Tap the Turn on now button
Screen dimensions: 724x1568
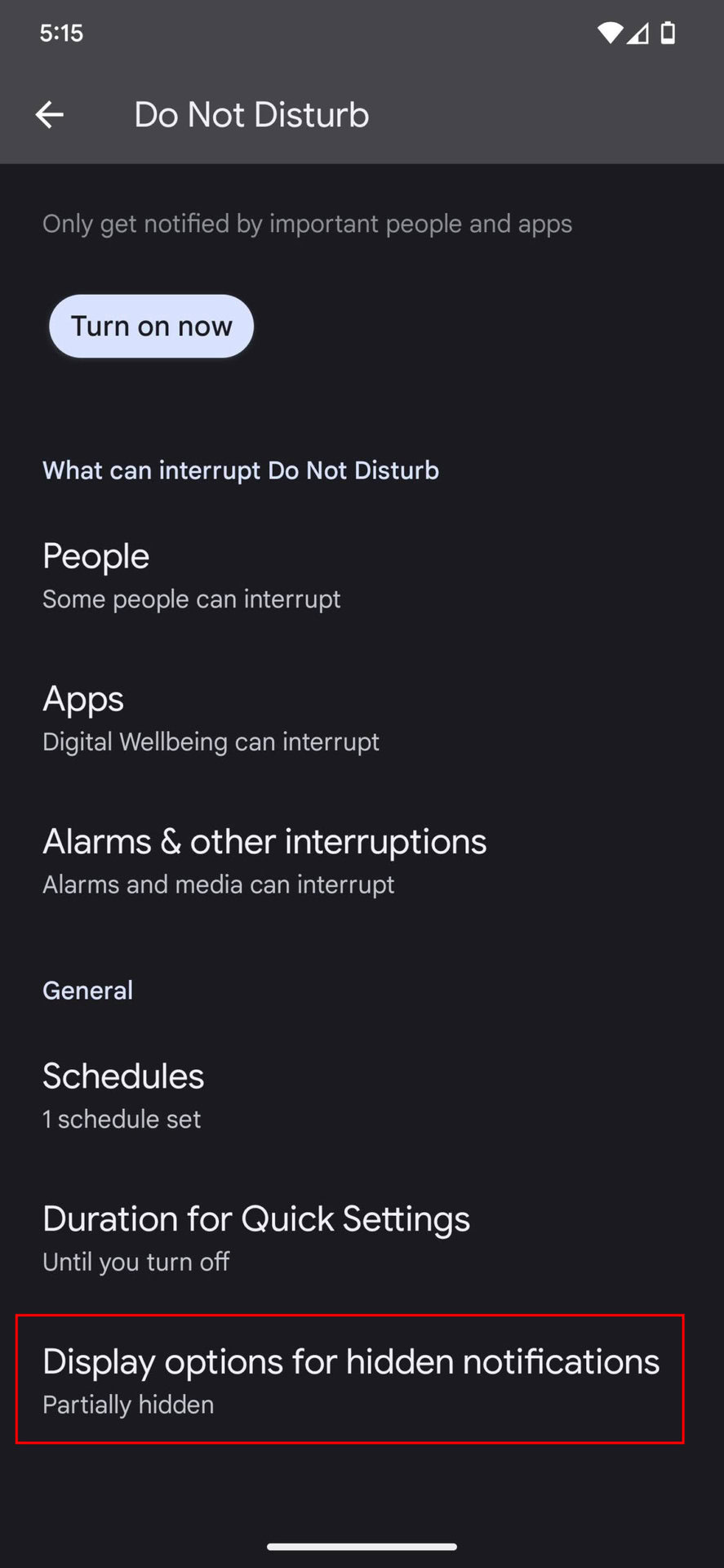coord(151,326)
